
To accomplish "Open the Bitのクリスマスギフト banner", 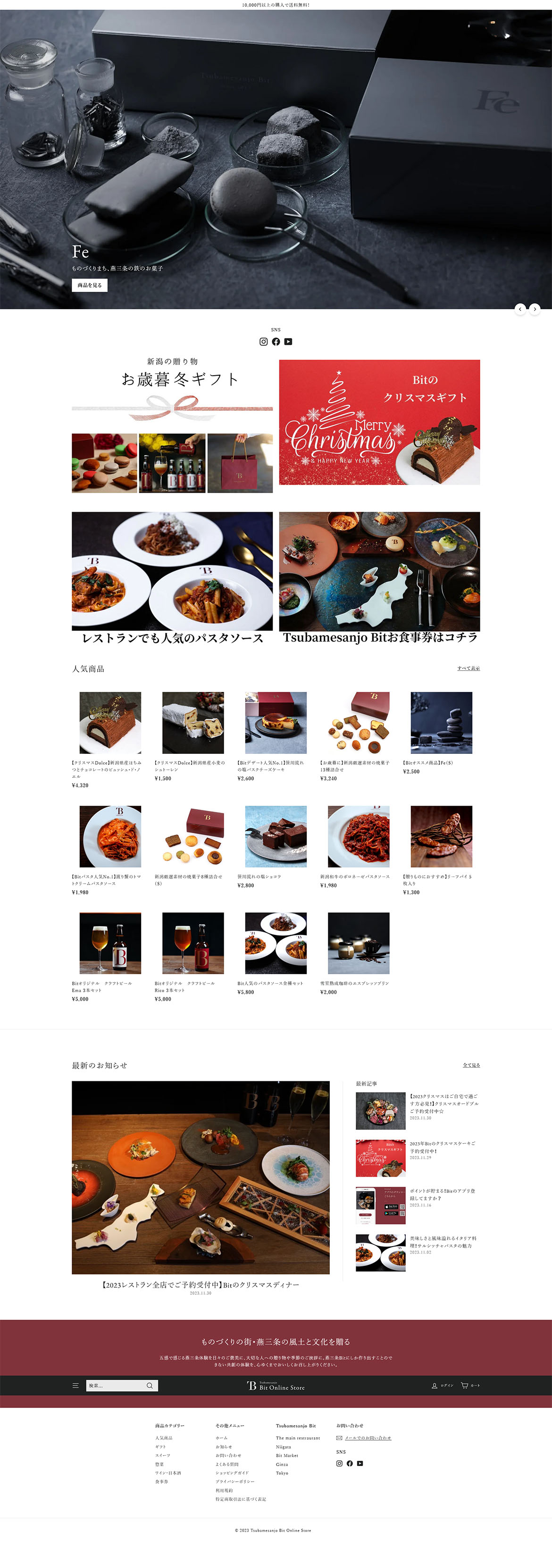I will point(379,422).
